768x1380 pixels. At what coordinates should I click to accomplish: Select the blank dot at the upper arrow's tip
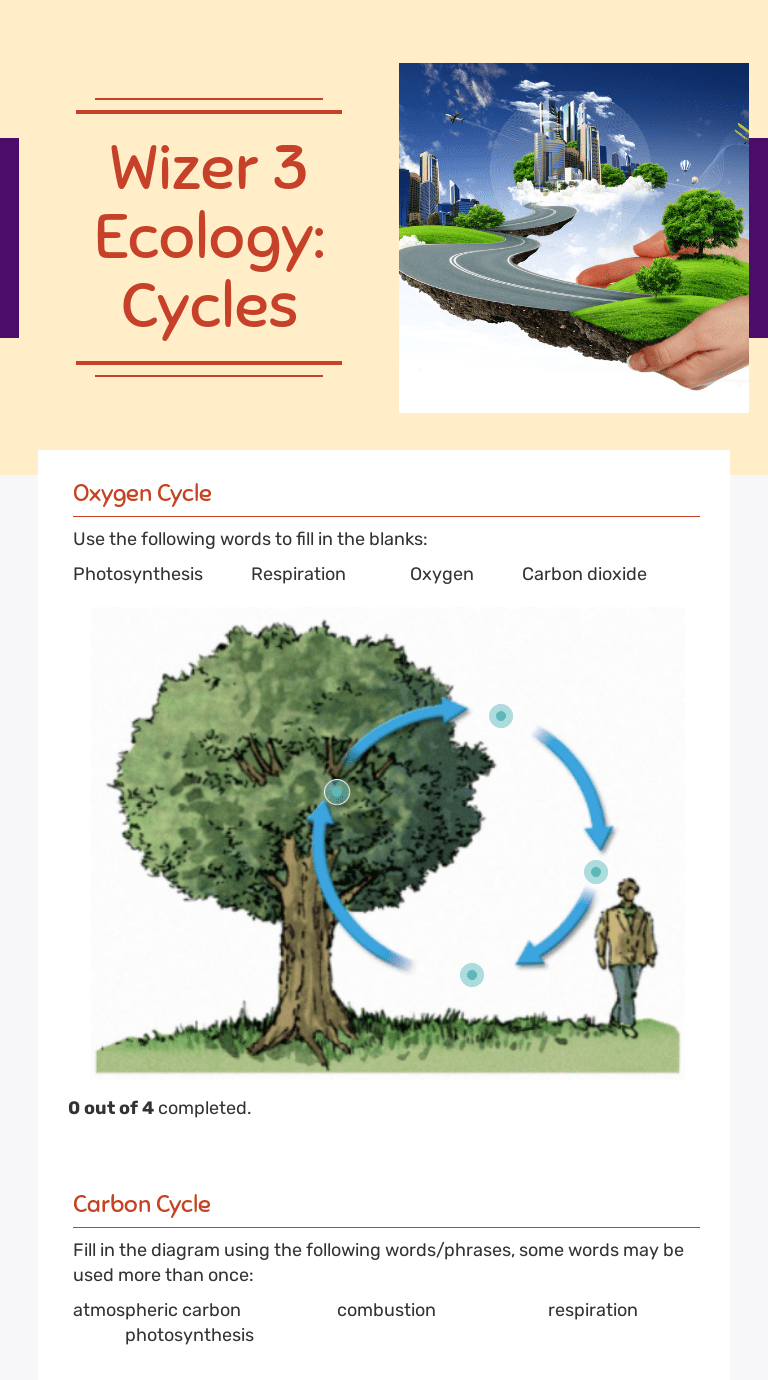[x=501, y=716]
